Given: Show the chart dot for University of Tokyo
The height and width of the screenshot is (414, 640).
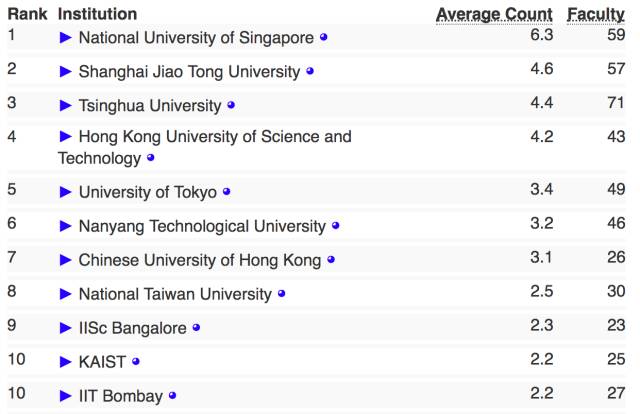Looking at the screenshot, I should (x=227, y=191).
